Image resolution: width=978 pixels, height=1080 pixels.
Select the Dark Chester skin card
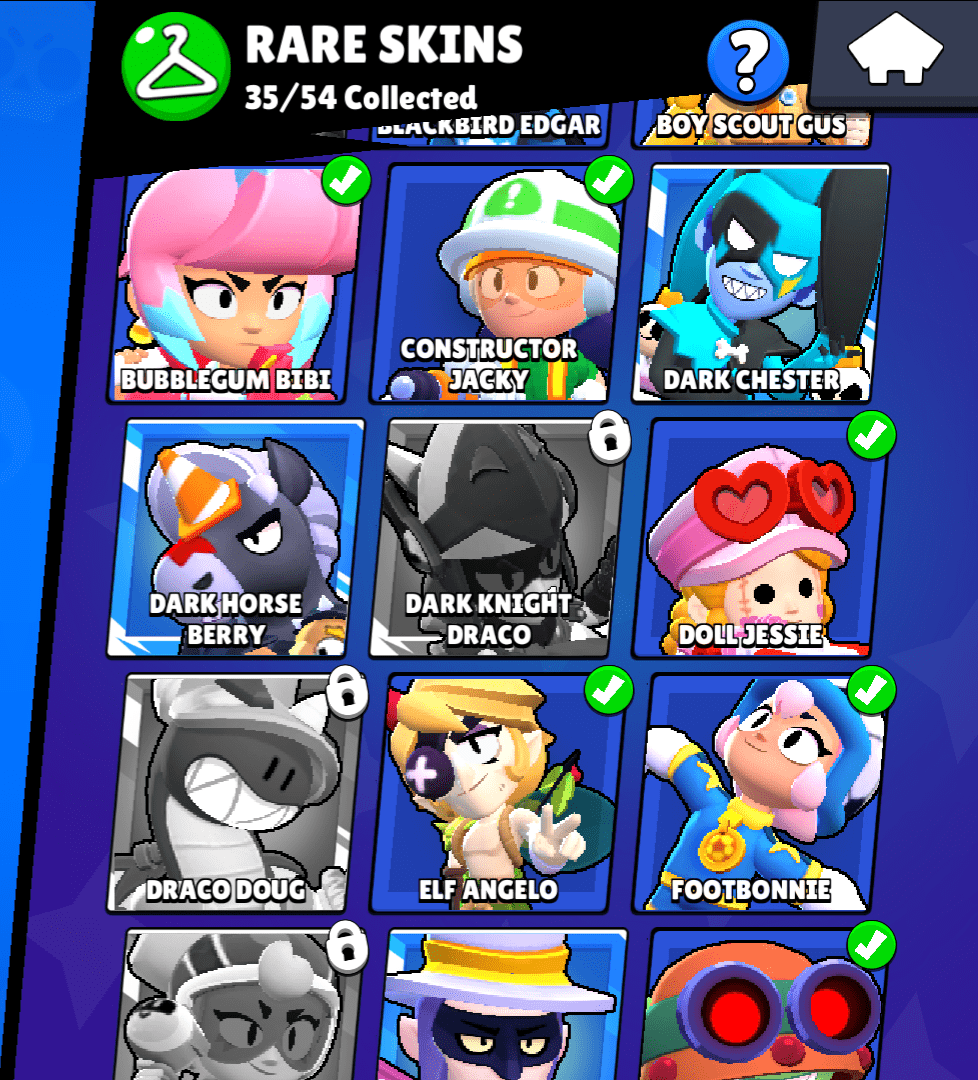(764, 282)
